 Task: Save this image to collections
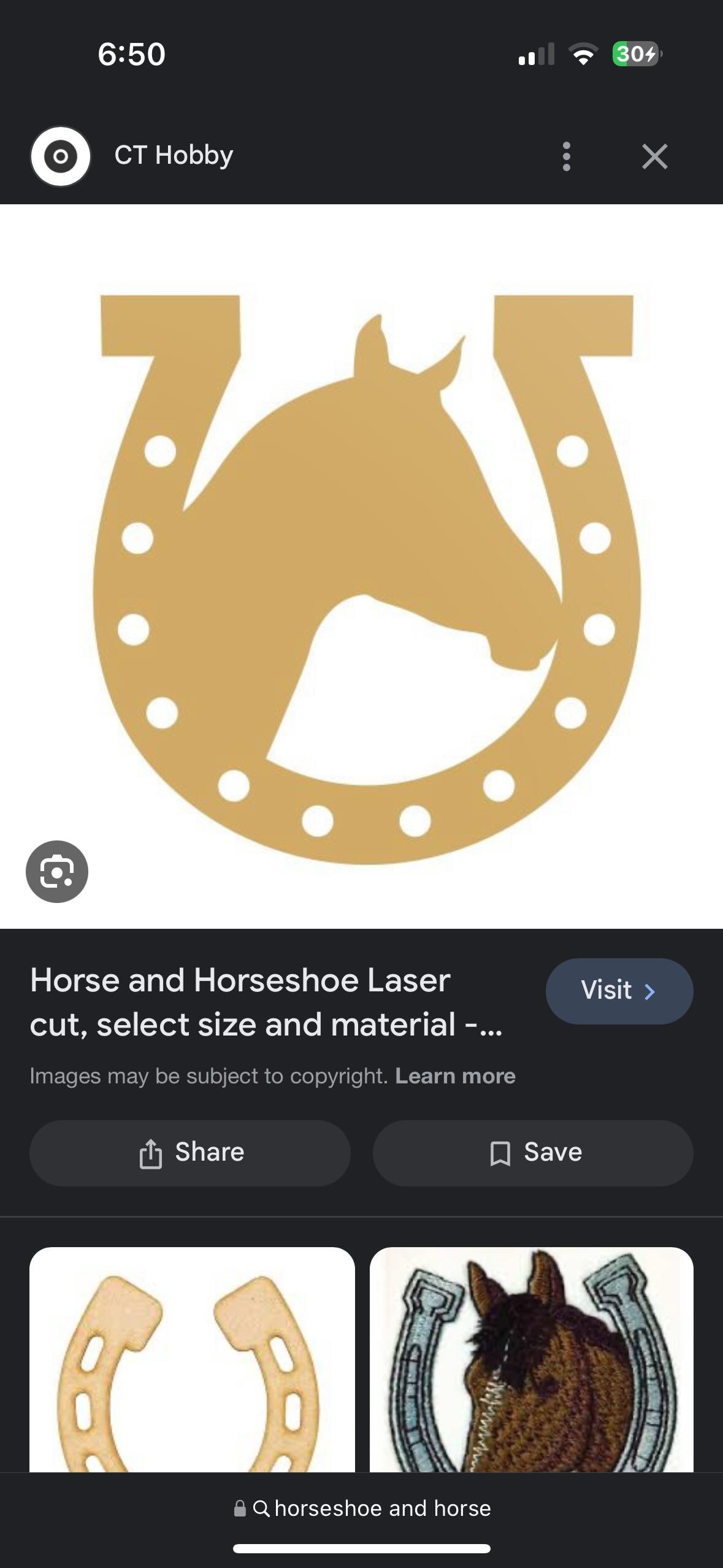(x=533, y=1153)
